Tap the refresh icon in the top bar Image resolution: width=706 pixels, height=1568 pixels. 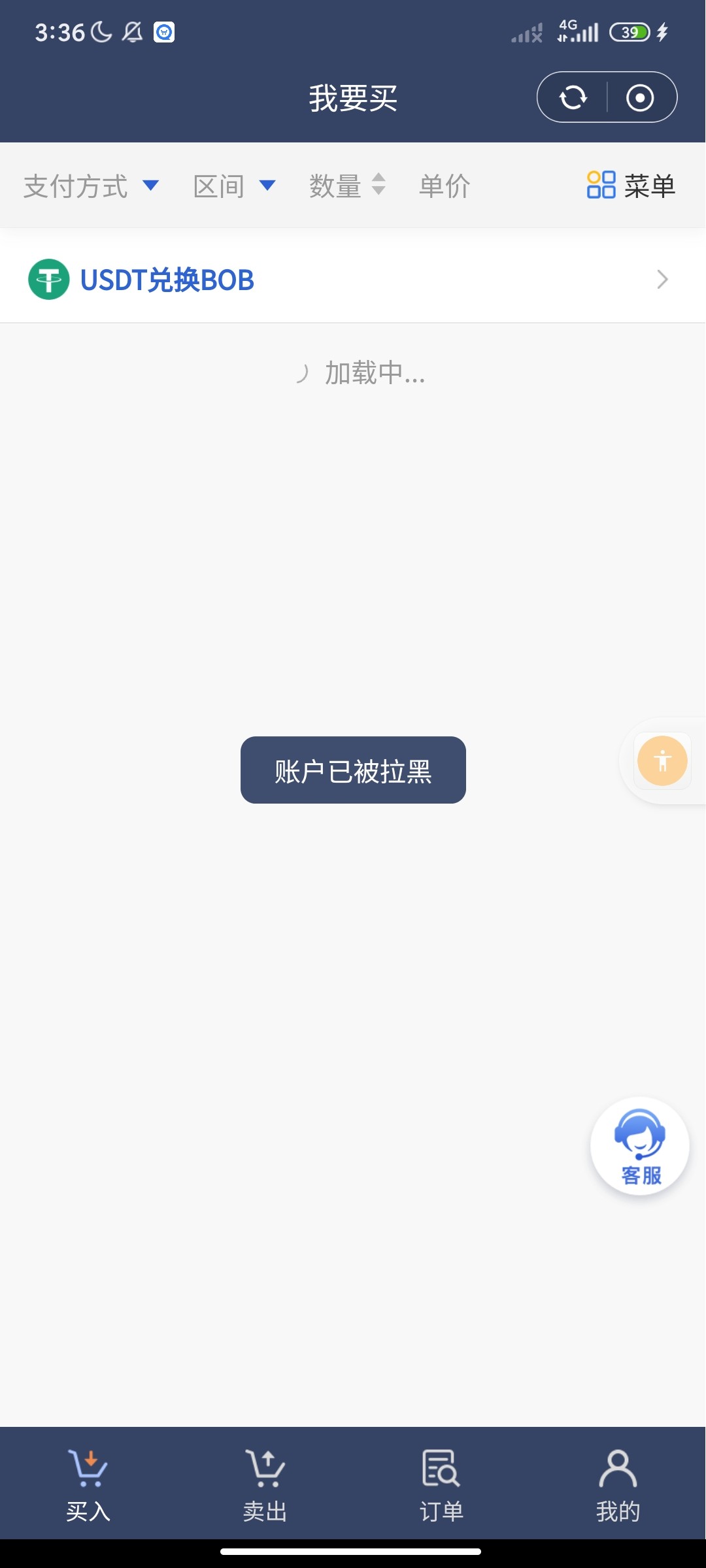pyautogui.click(x=572, y=97)
